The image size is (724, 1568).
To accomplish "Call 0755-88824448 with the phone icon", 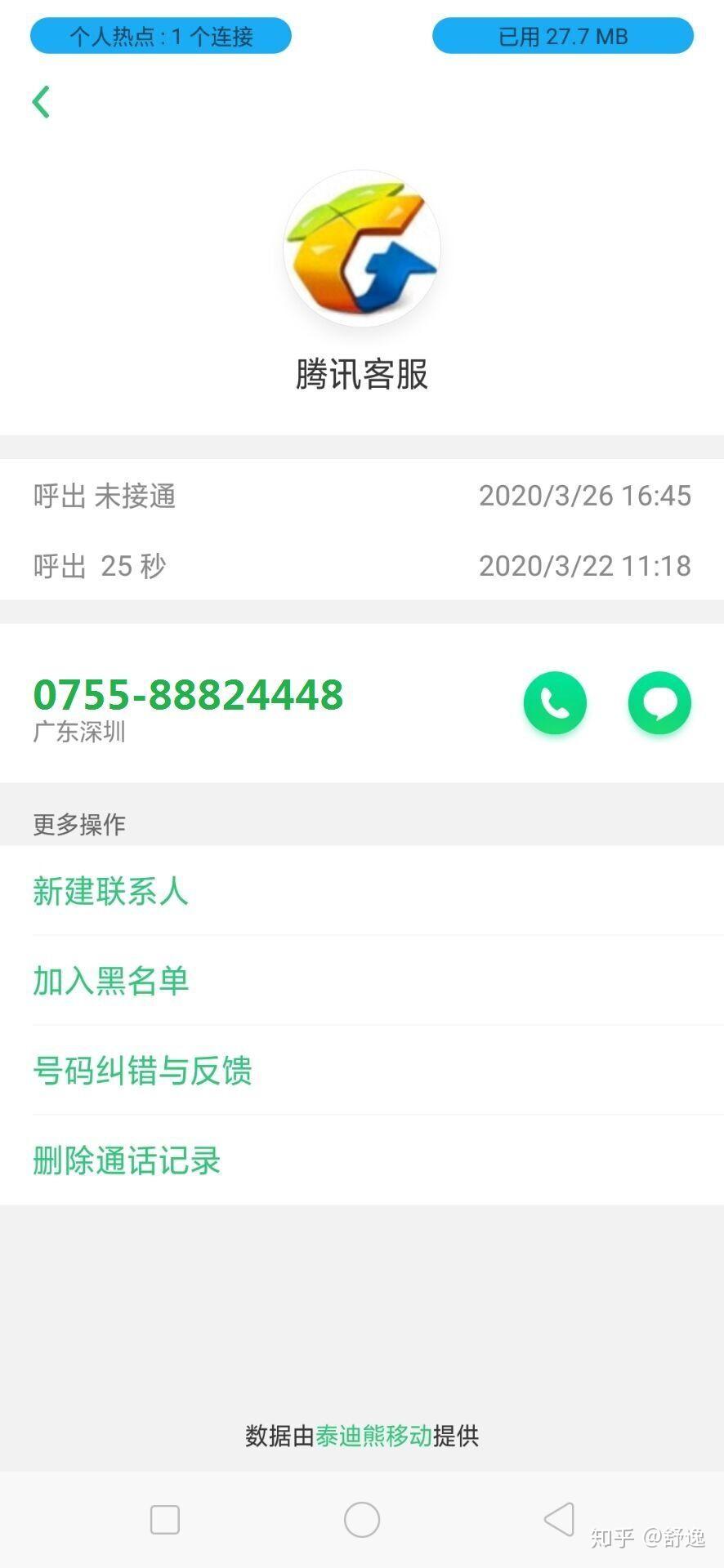I will point(555,702).
